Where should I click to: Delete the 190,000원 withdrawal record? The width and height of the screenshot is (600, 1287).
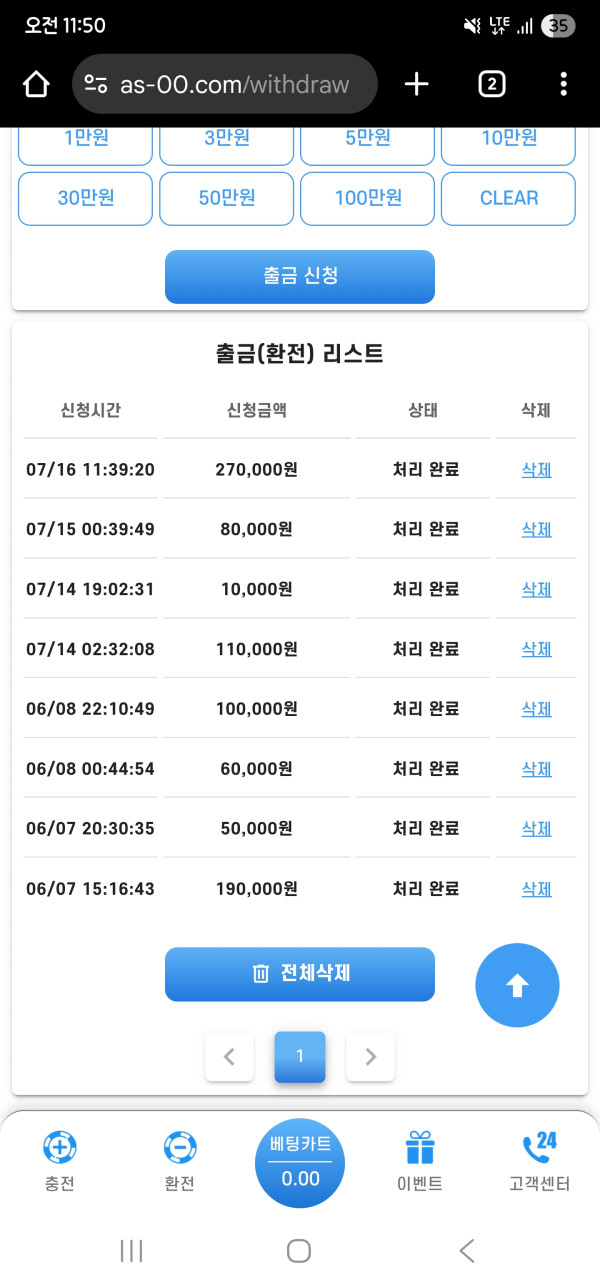(x=536, y=888)
